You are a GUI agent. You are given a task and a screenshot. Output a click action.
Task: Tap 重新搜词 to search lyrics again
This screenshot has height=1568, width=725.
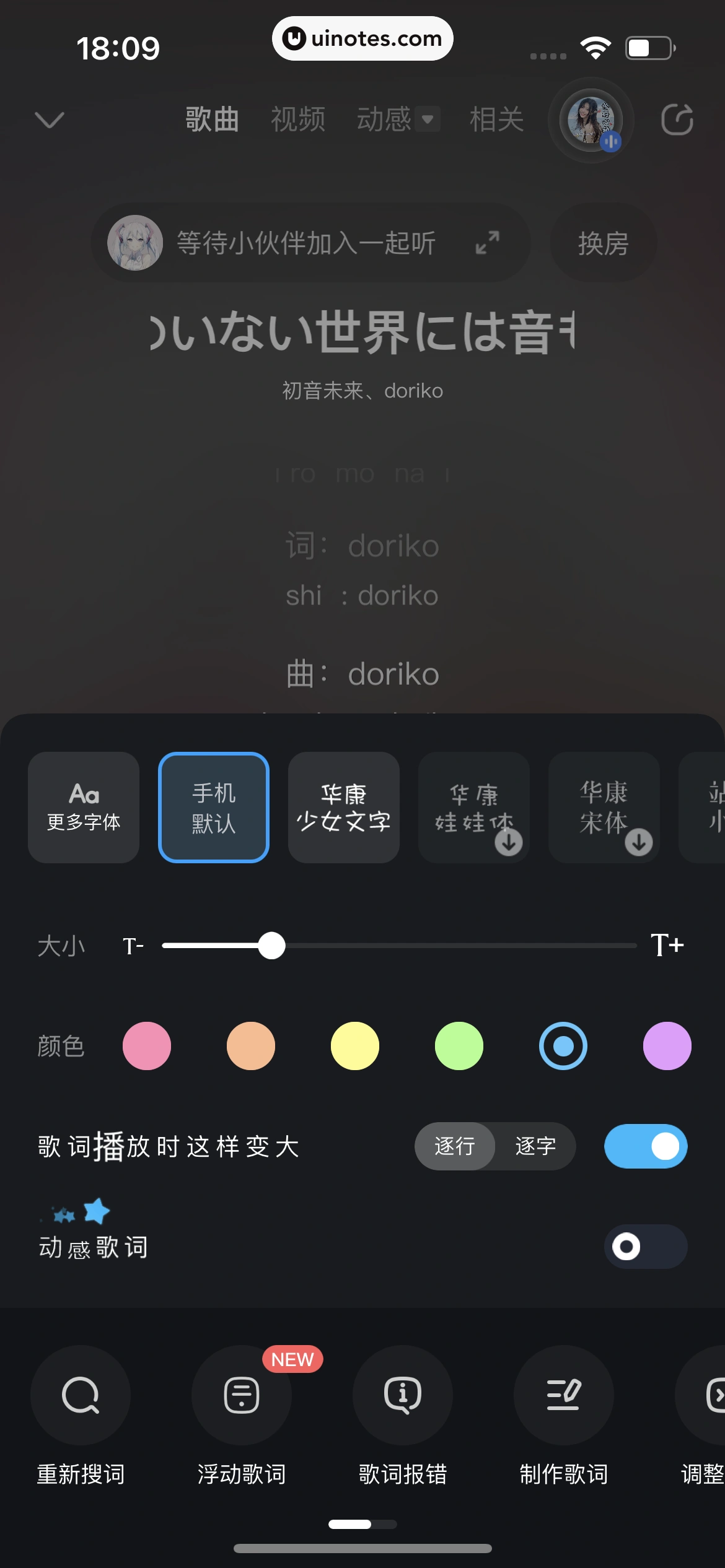click(x=81, y=1395)
